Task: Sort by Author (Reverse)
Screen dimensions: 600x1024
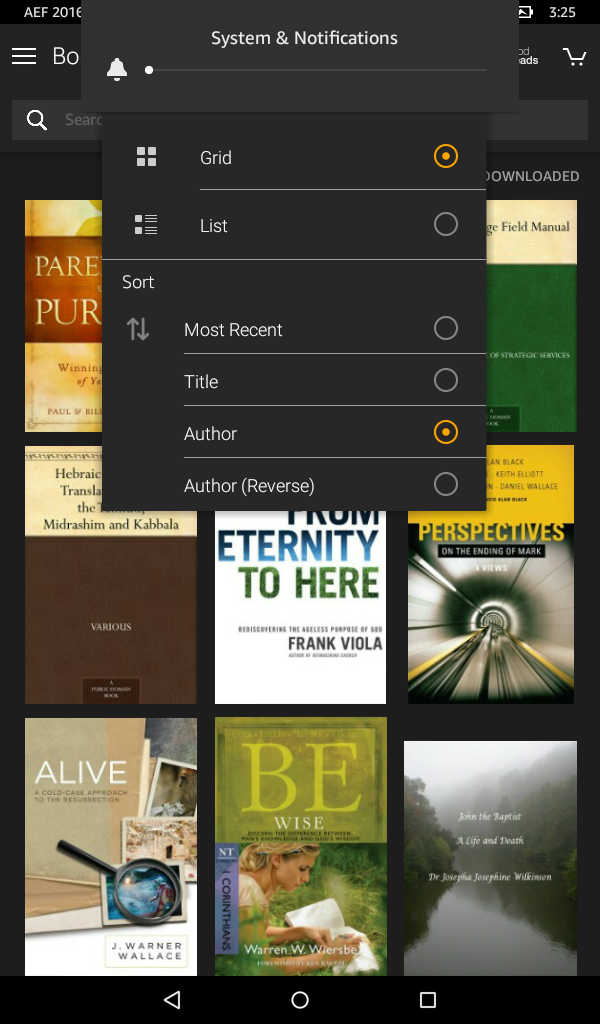Action: coord(445,485)
